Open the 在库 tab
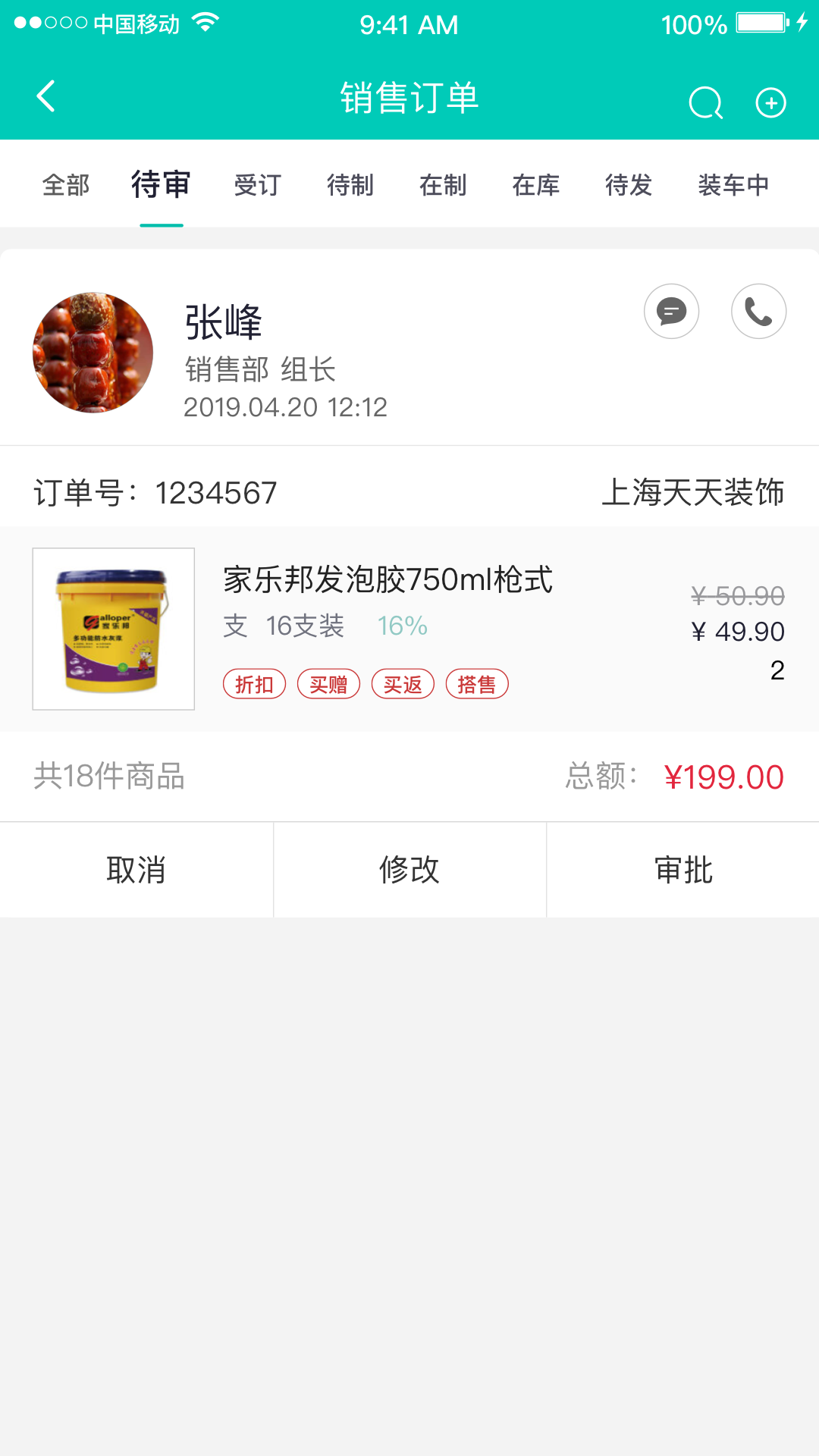This screenshot has width=819, height=1456. point(535,184)
